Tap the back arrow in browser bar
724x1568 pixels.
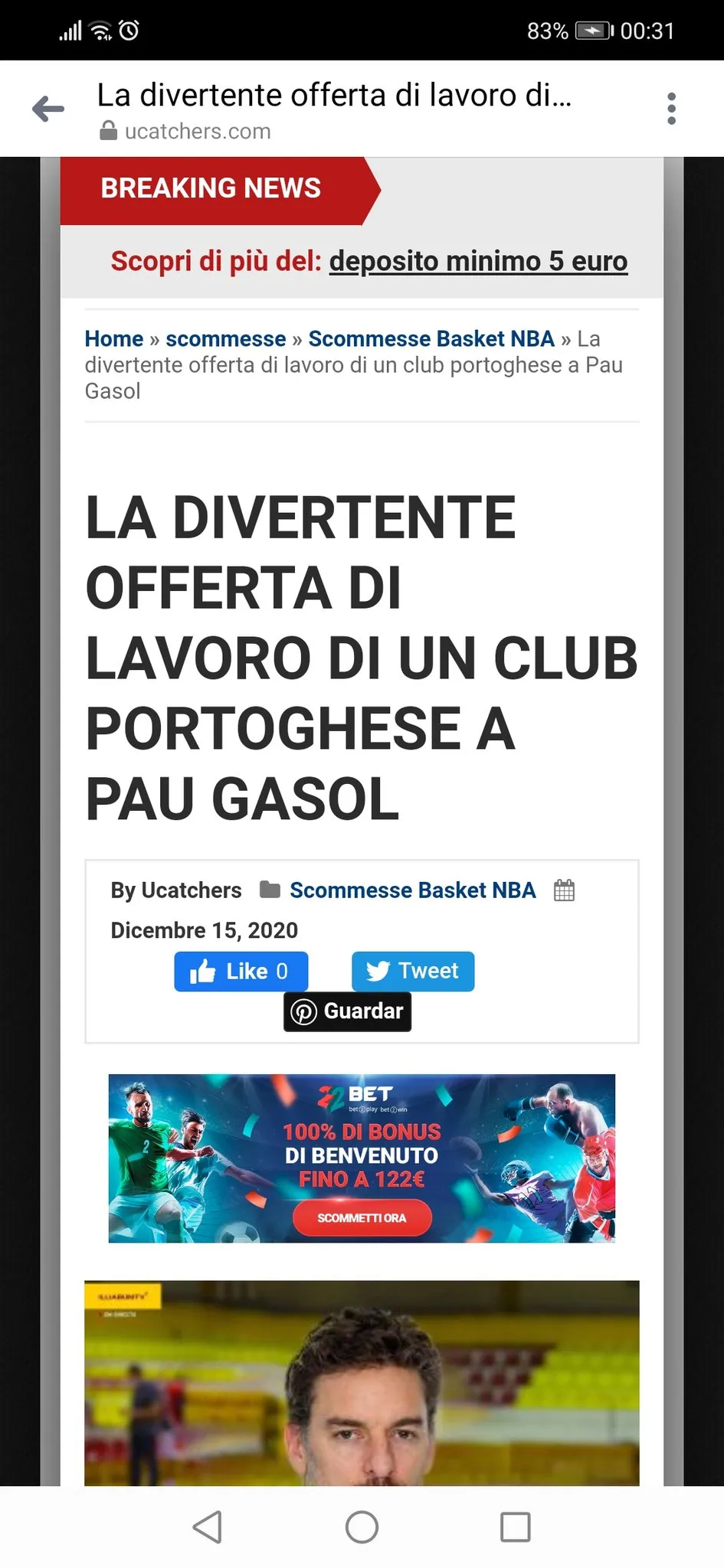[x=48, y=109]
